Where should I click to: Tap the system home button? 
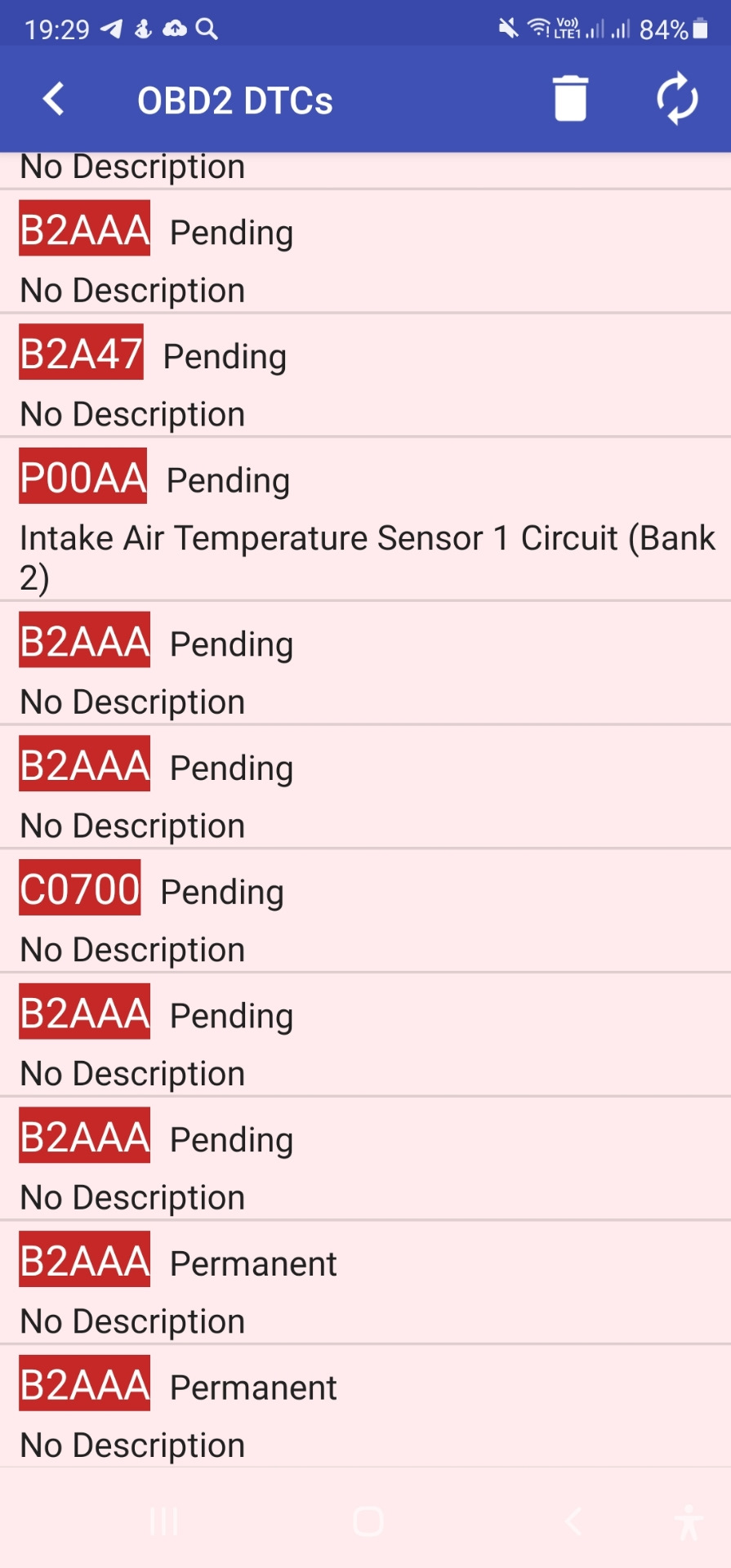[x=368, y=1521]
